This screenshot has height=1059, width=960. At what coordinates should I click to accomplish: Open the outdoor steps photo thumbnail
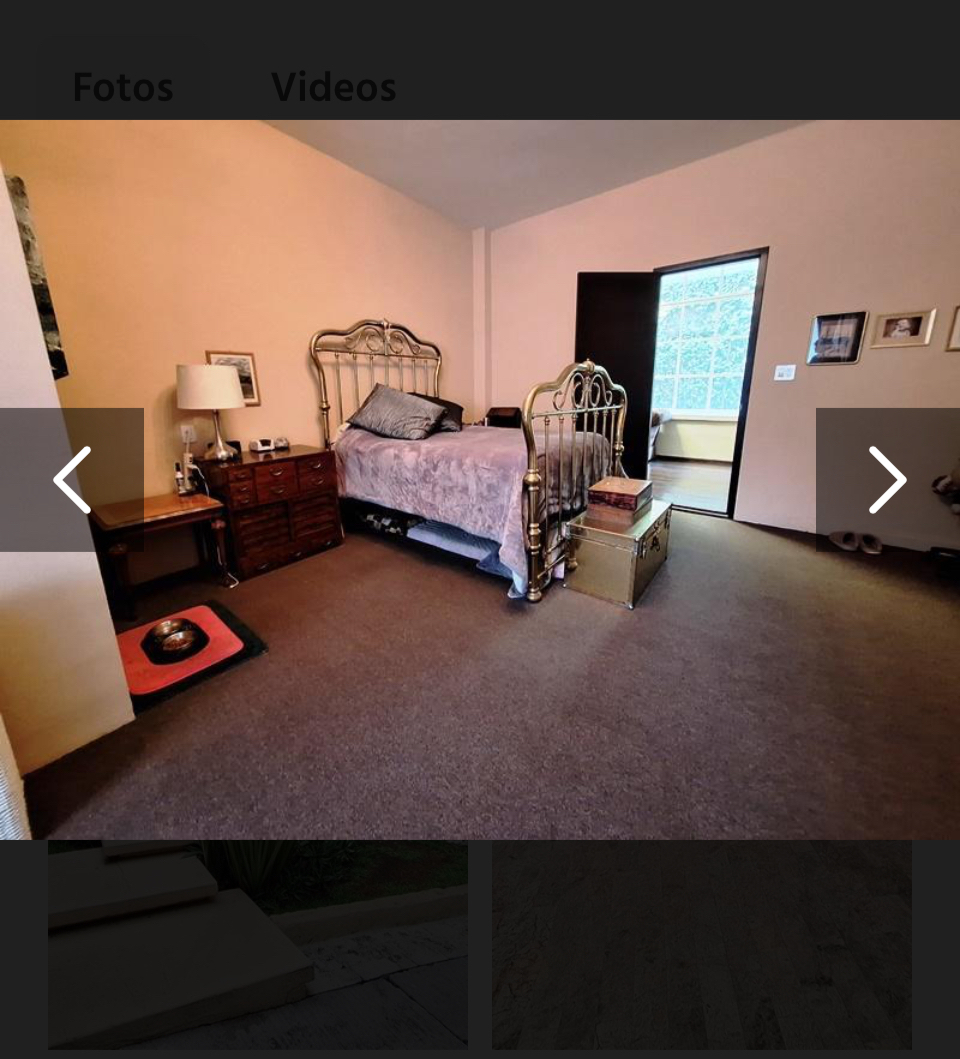click(x=258, y=945)
